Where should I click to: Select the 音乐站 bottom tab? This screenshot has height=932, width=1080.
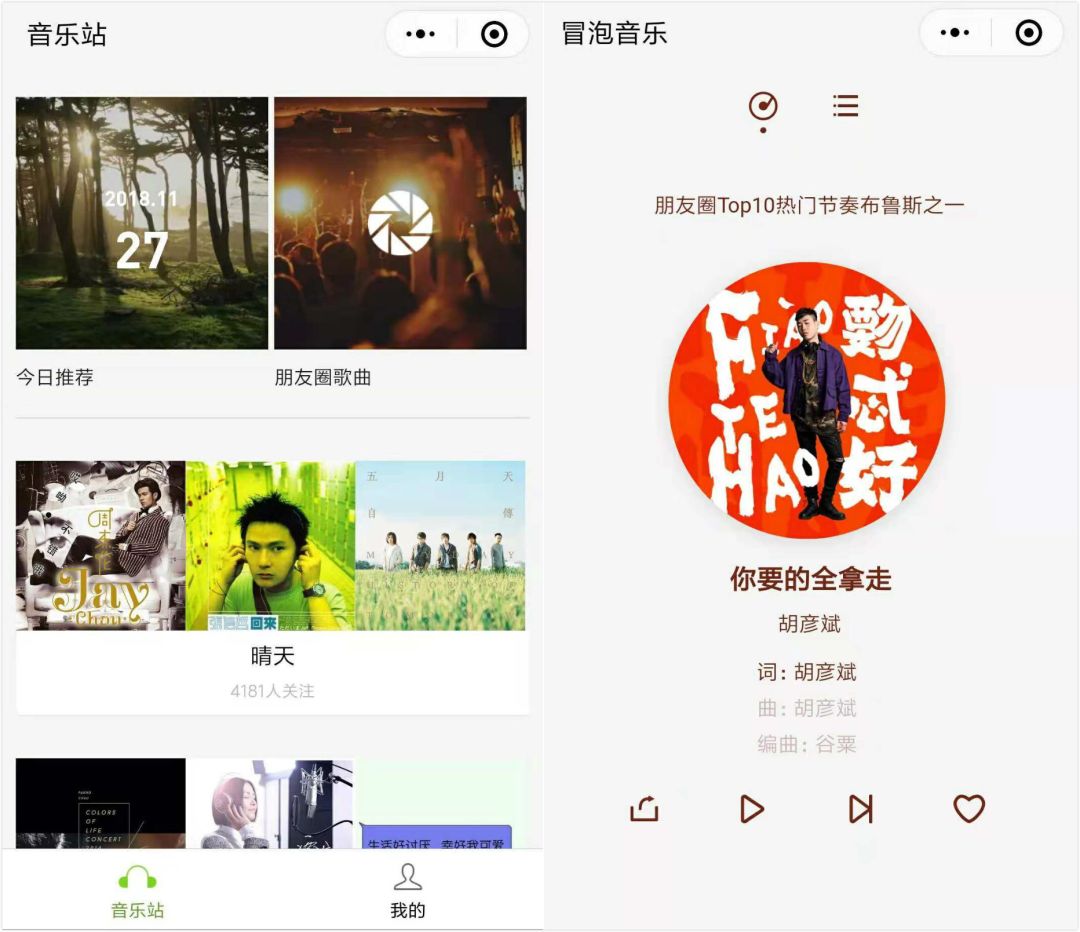click(x=137, y=889)
